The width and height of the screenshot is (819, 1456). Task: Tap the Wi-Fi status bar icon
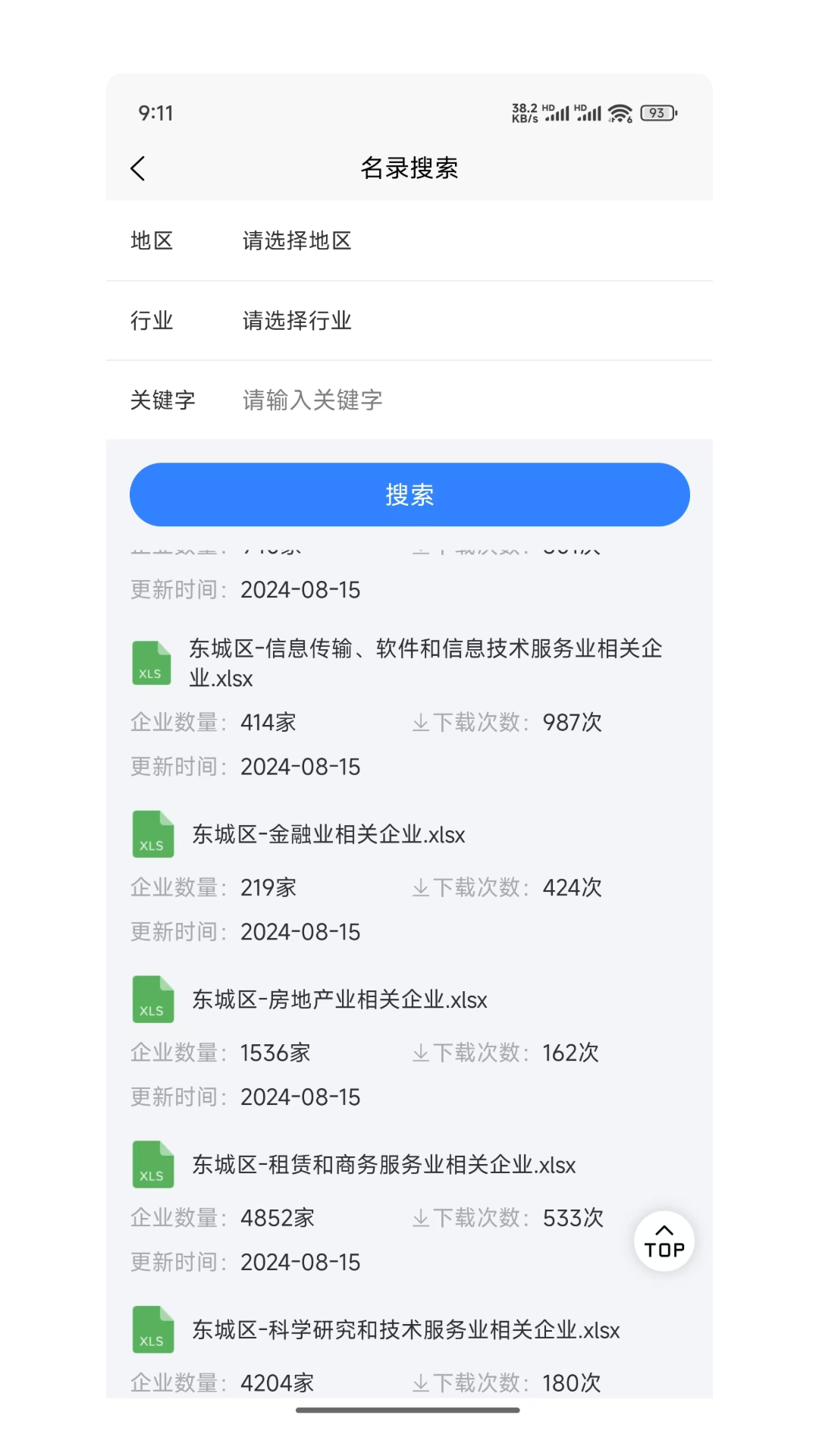click(620, 112)
